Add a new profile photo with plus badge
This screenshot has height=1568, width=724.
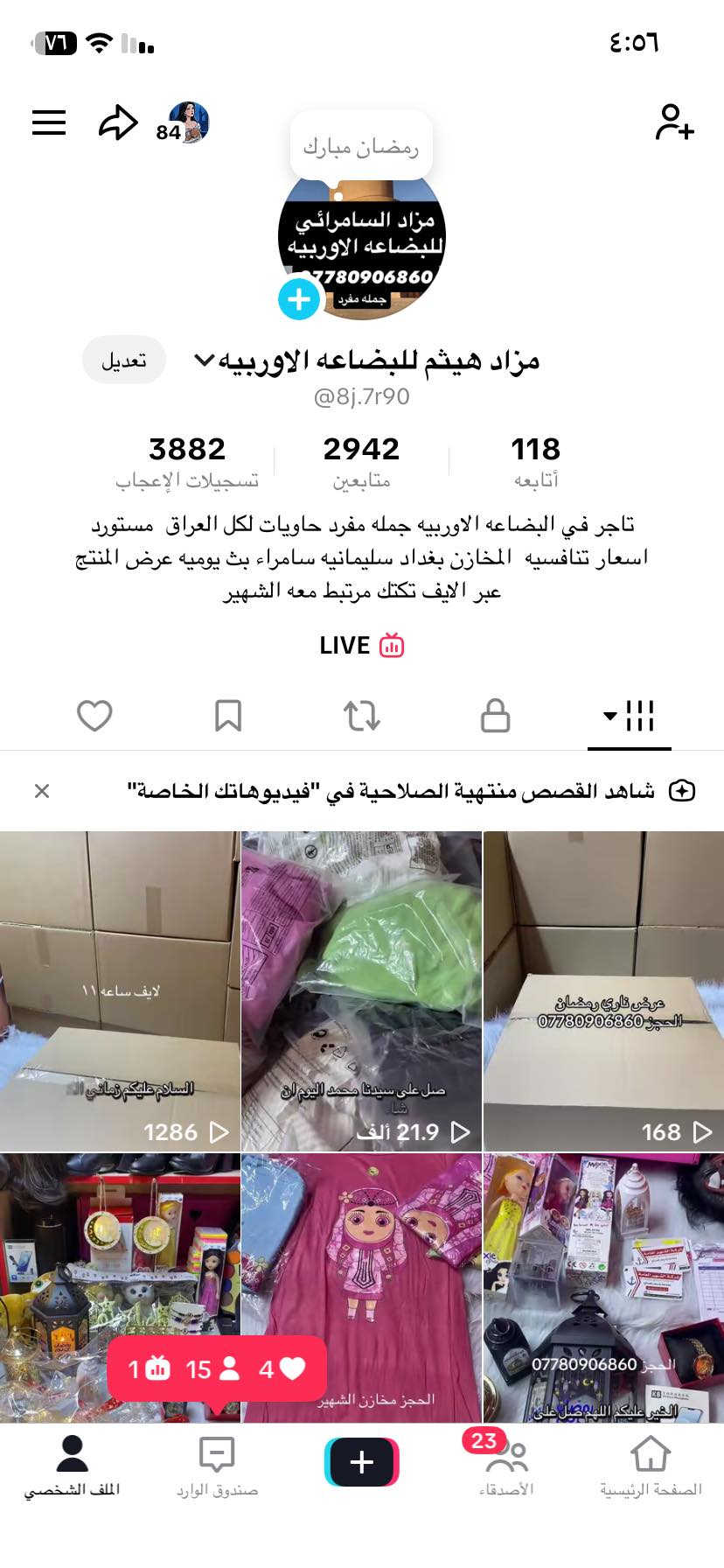coord(299,299)
